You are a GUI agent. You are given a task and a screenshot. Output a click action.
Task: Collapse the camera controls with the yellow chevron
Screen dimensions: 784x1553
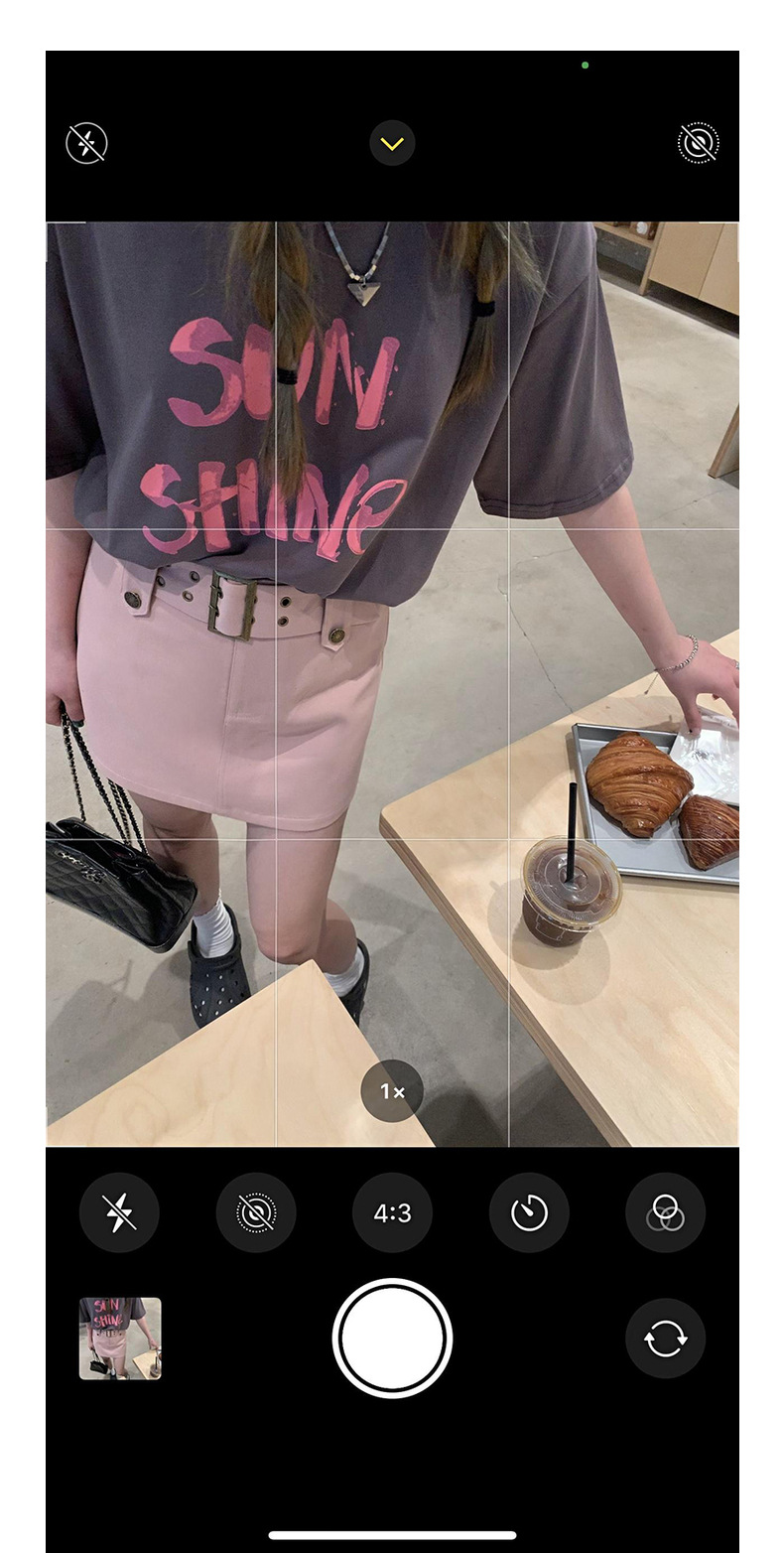pyautogui.click(x=392, y=144)
